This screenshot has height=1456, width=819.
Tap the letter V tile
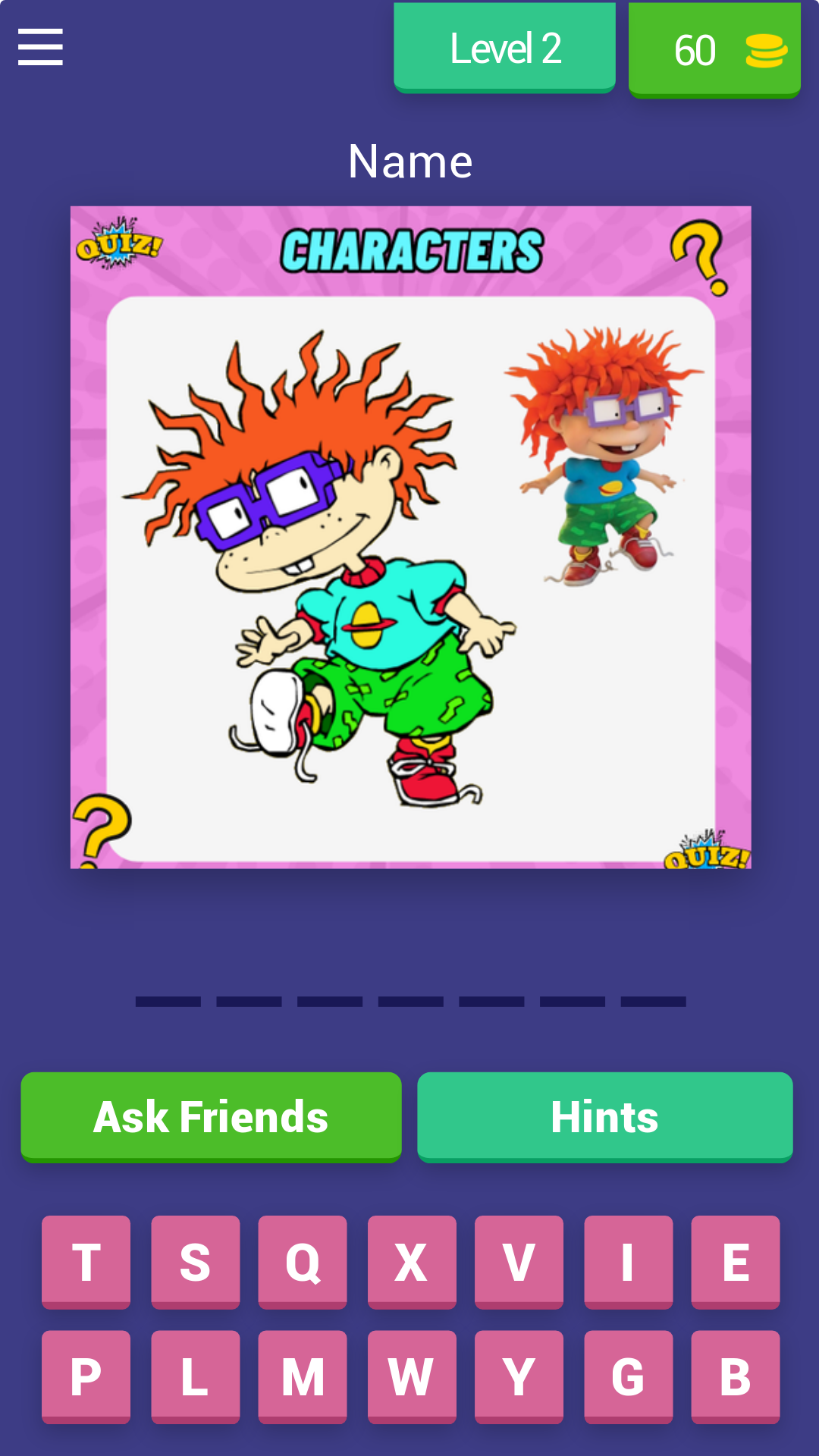519,1263
